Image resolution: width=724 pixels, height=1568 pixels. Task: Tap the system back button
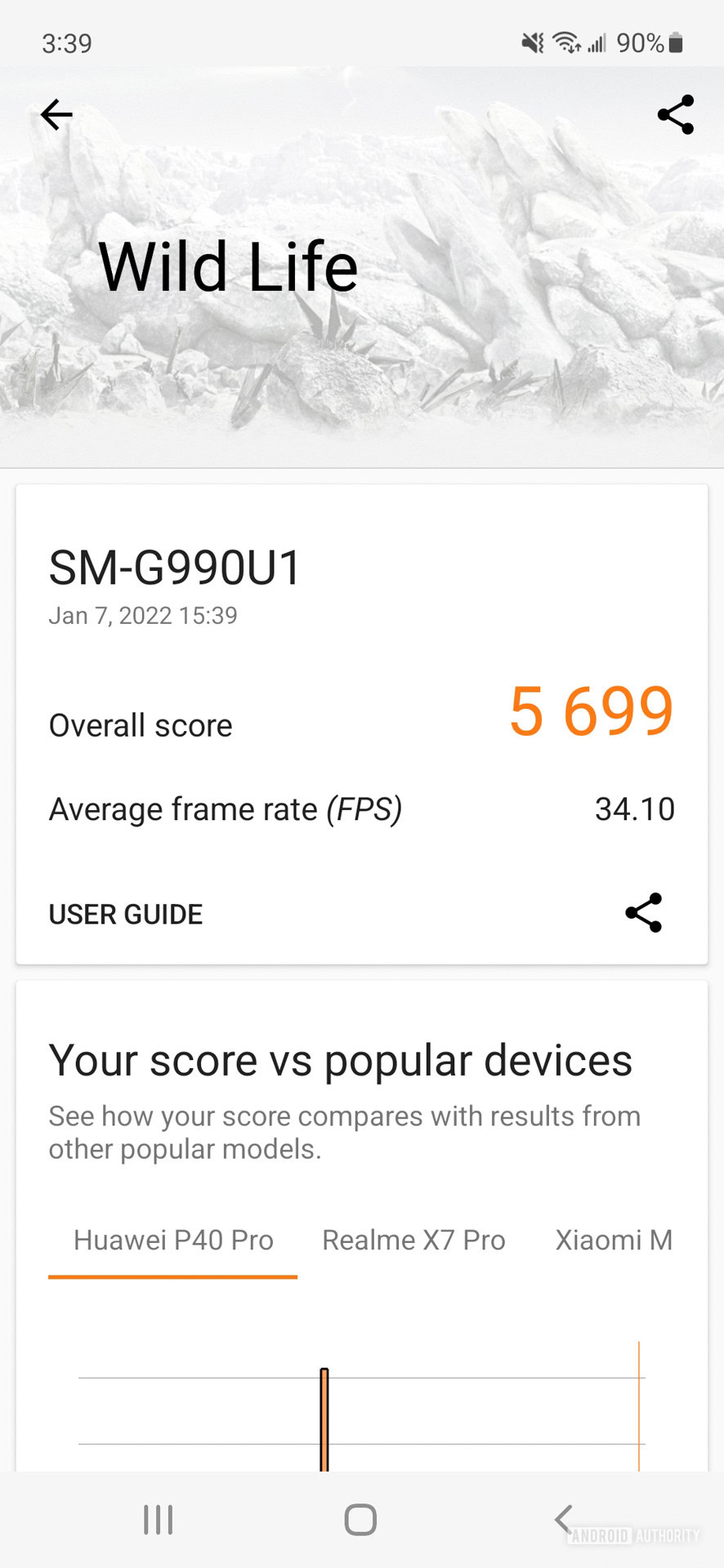coord(563,1520)
